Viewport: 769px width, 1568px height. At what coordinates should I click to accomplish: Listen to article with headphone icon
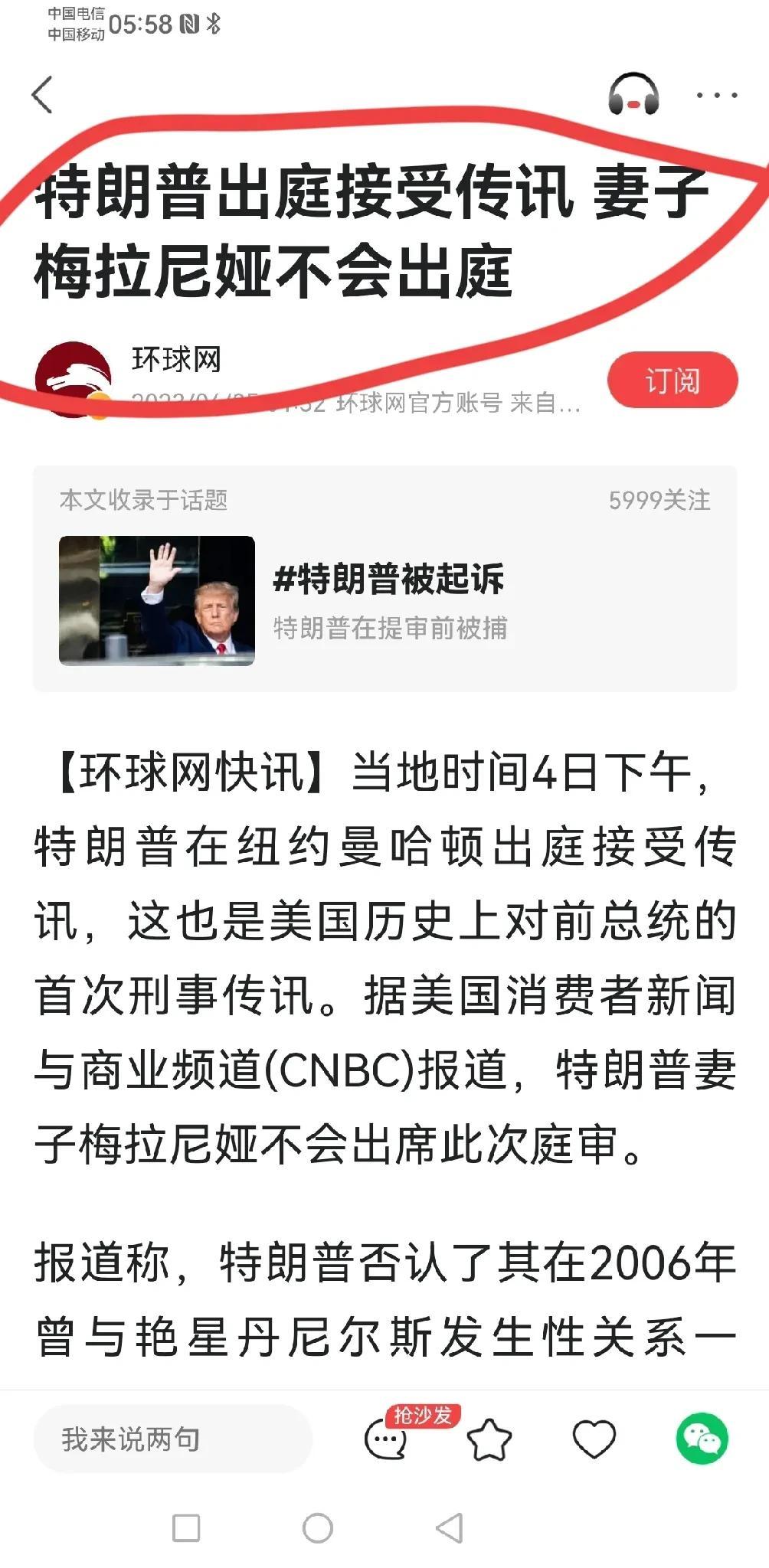click(x=633, y=95)
